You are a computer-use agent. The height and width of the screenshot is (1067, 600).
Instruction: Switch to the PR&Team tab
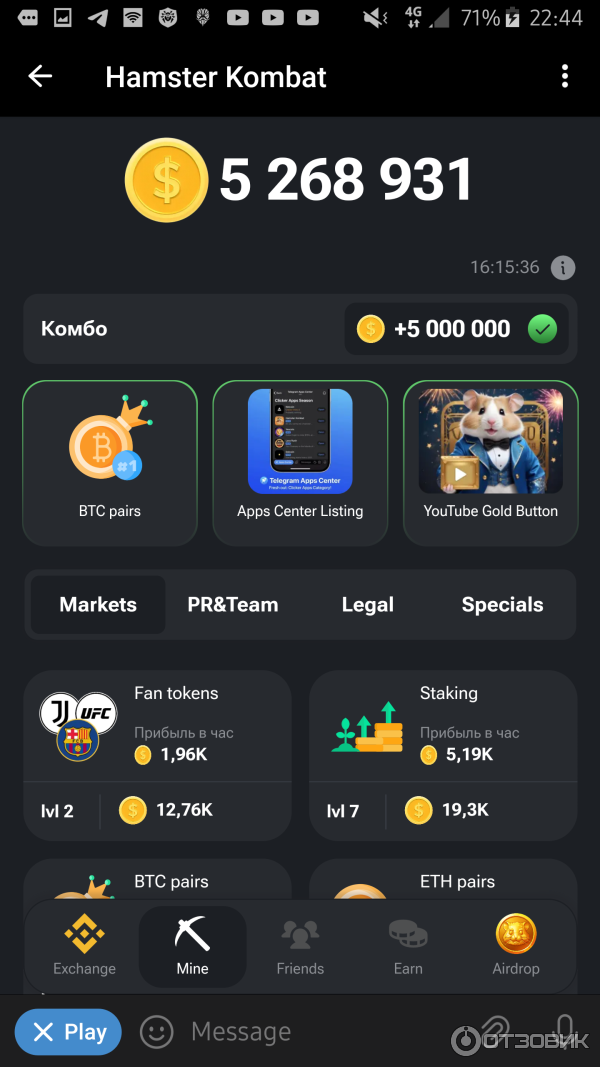(233, 605)
